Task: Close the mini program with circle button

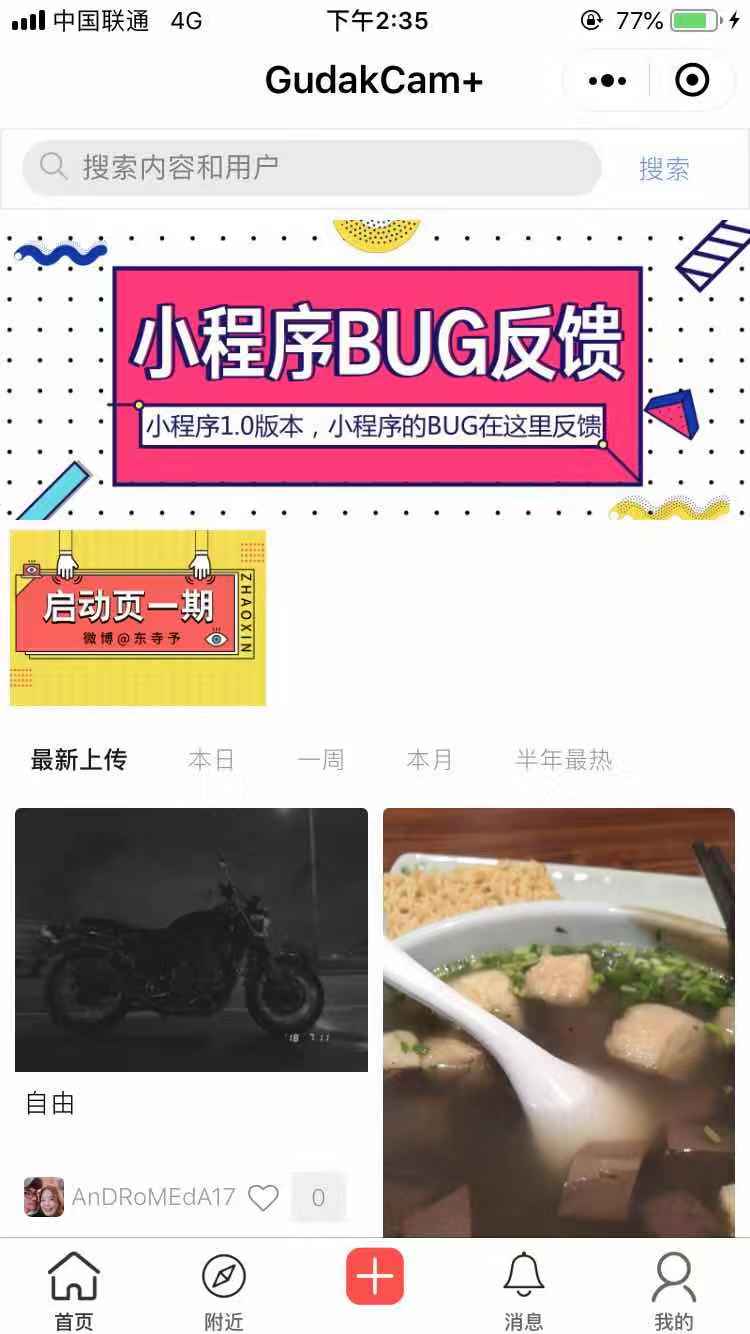Action: pyautogui.click(x=692, y=80)
